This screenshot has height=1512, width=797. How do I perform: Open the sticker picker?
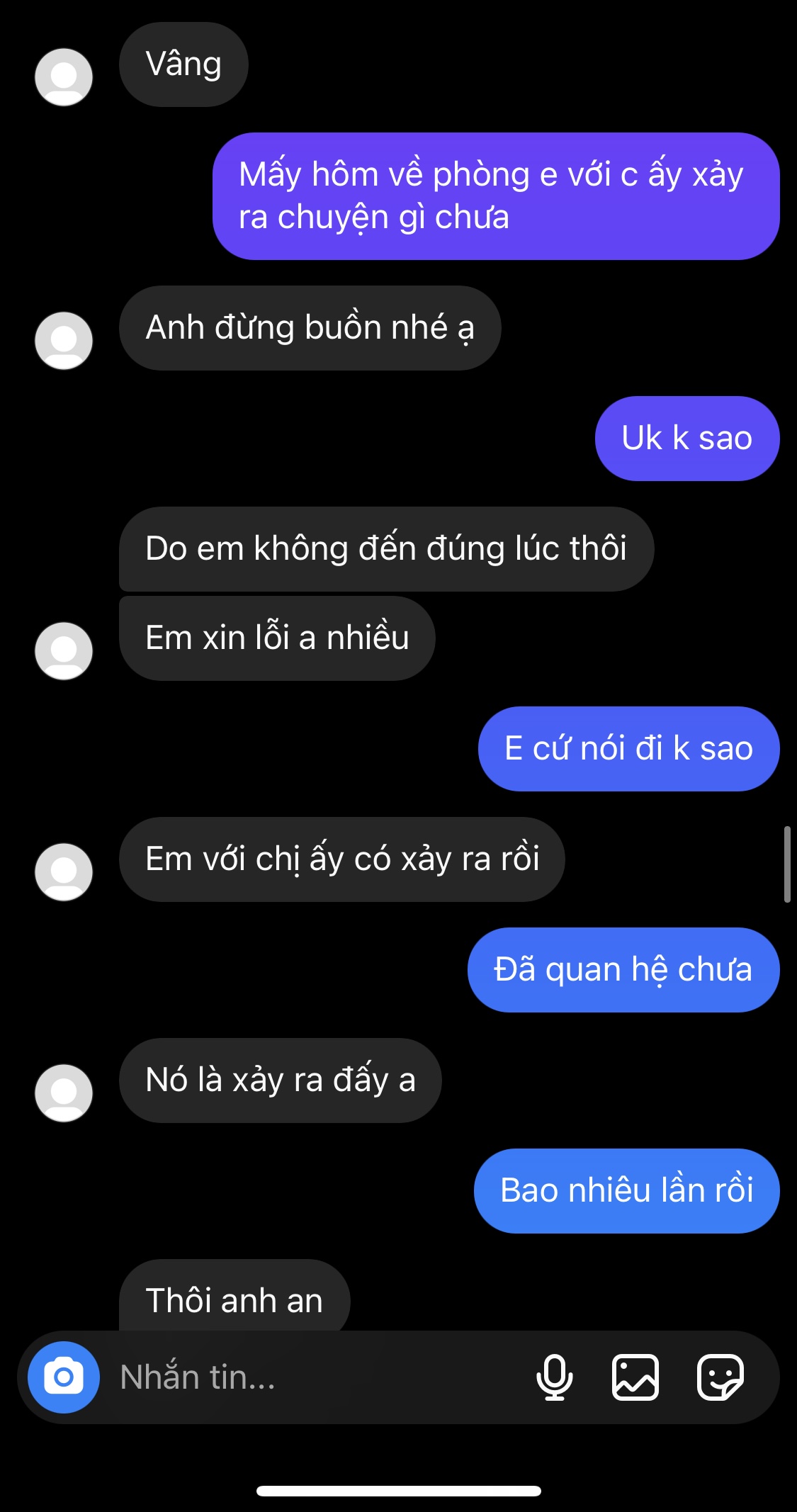click(x=720, y=1377)
